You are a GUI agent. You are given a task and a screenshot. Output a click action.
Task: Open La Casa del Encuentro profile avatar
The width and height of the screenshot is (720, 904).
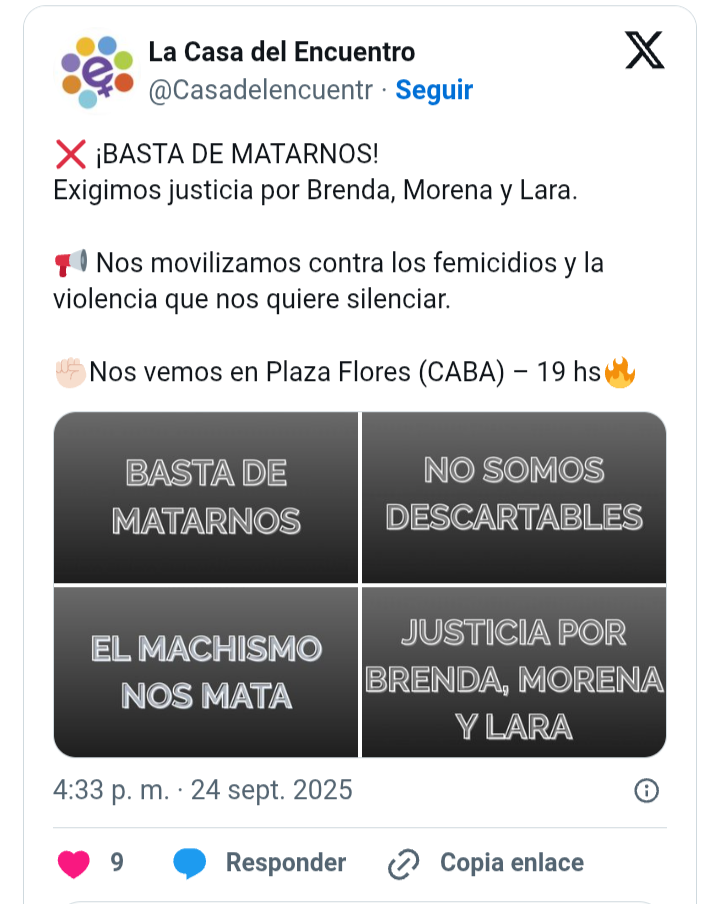coord(97,71)
